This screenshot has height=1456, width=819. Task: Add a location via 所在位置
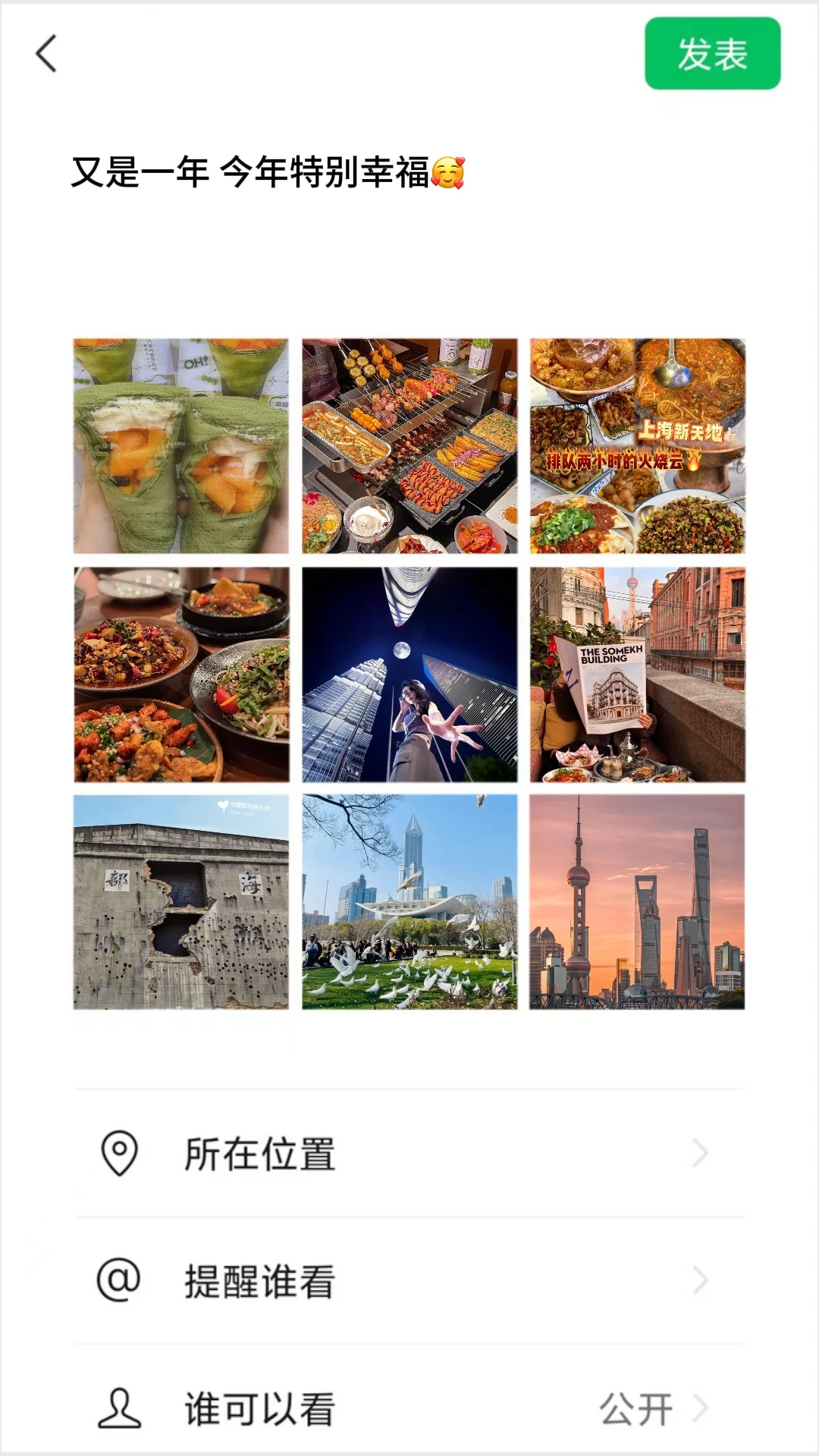(x=409, y=1154)
